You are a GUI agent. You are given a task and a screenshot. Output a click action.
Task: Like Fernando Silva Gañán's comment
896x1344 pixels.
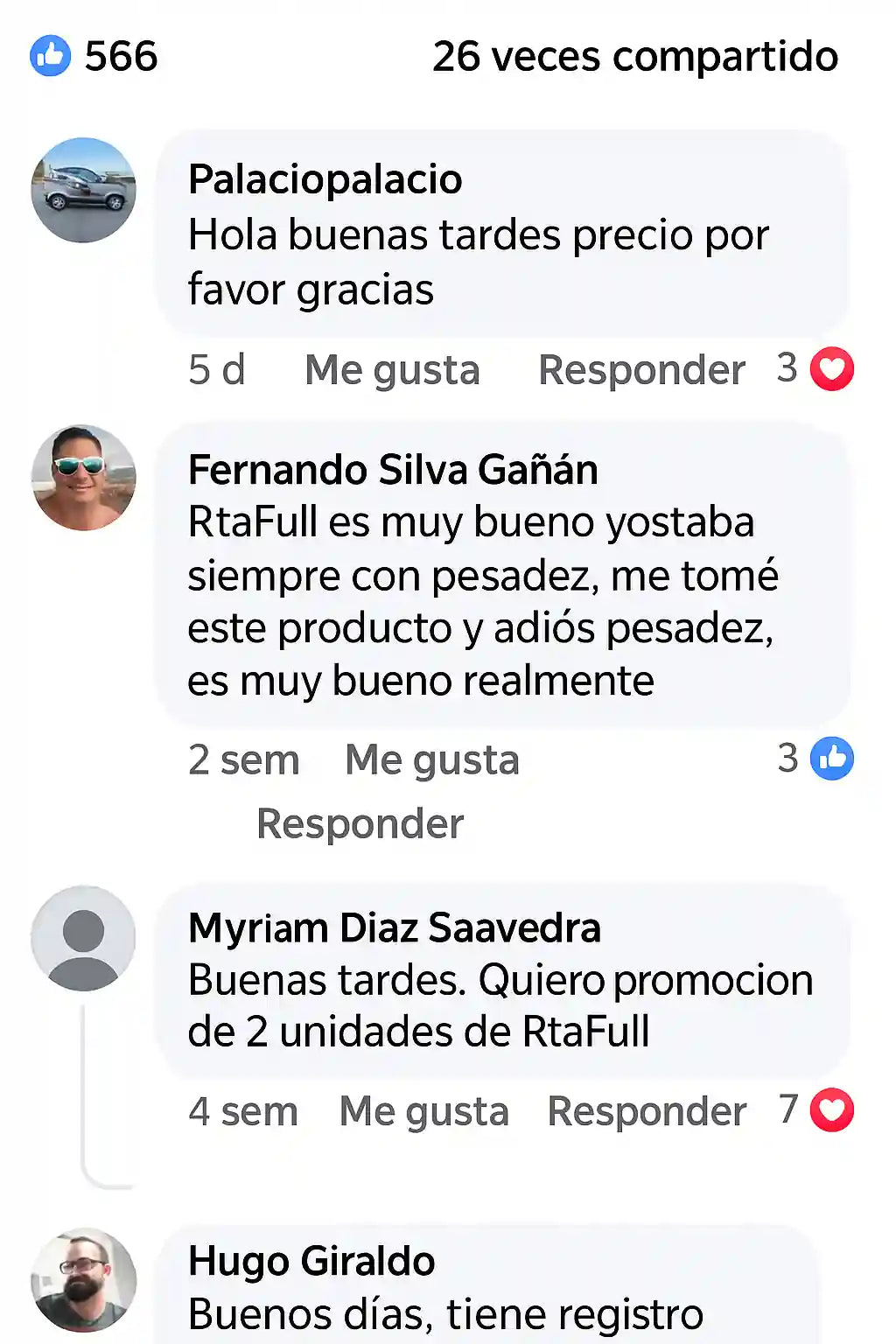[432, 759]
